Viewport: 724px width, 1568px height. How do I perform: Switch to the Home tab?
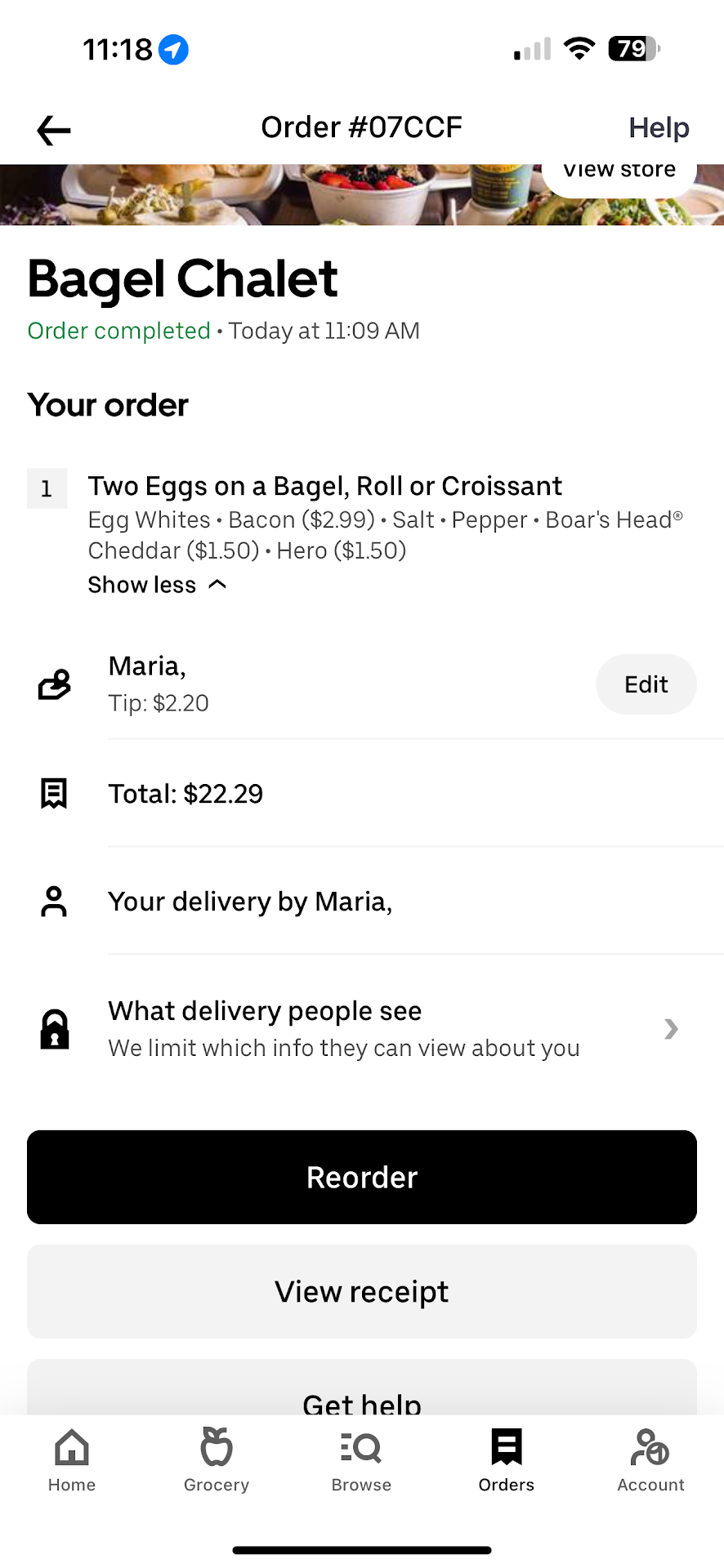click(72, 1460)
